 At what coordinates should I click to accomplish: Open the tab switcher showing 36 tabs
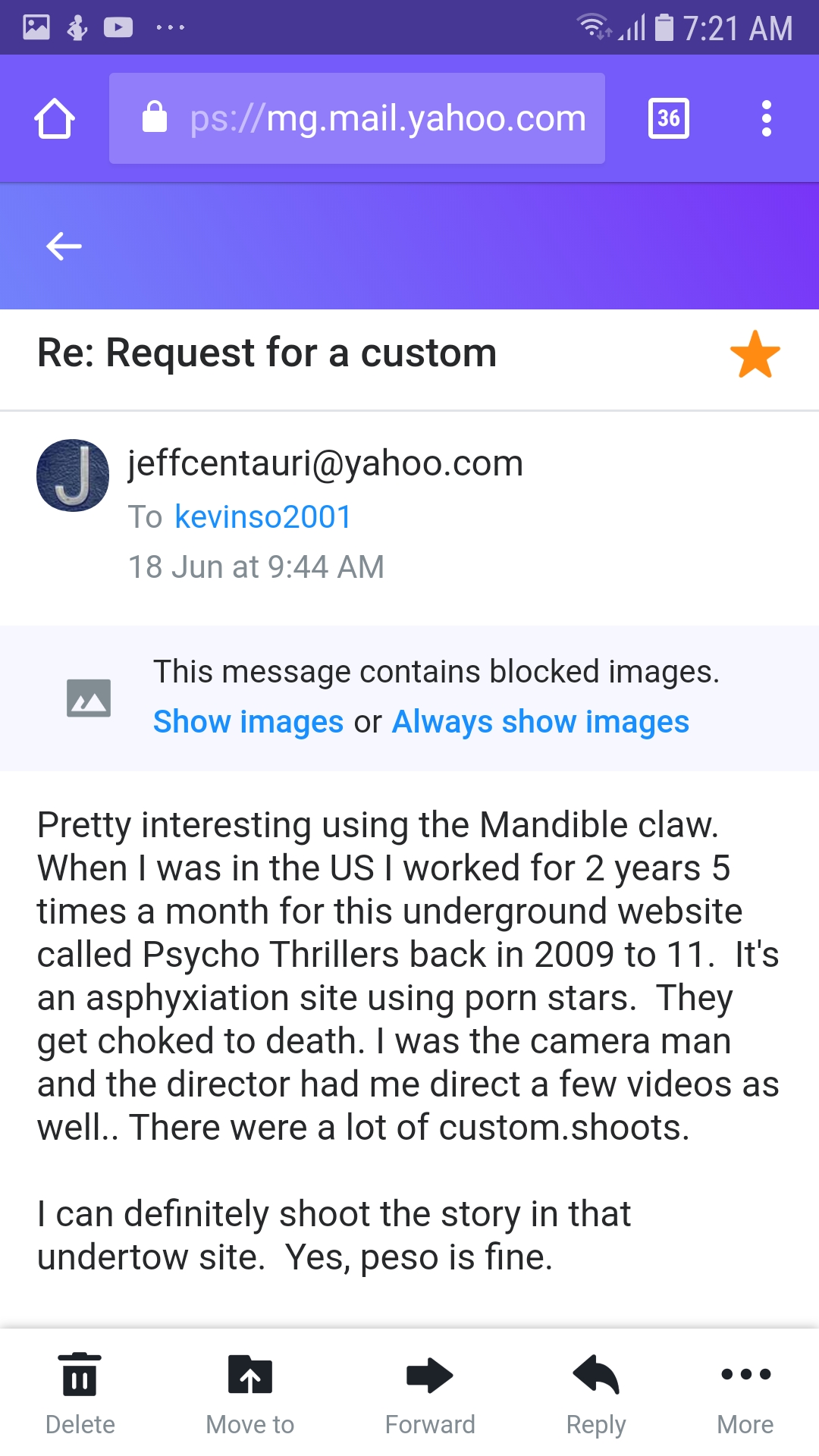point(668,119)
